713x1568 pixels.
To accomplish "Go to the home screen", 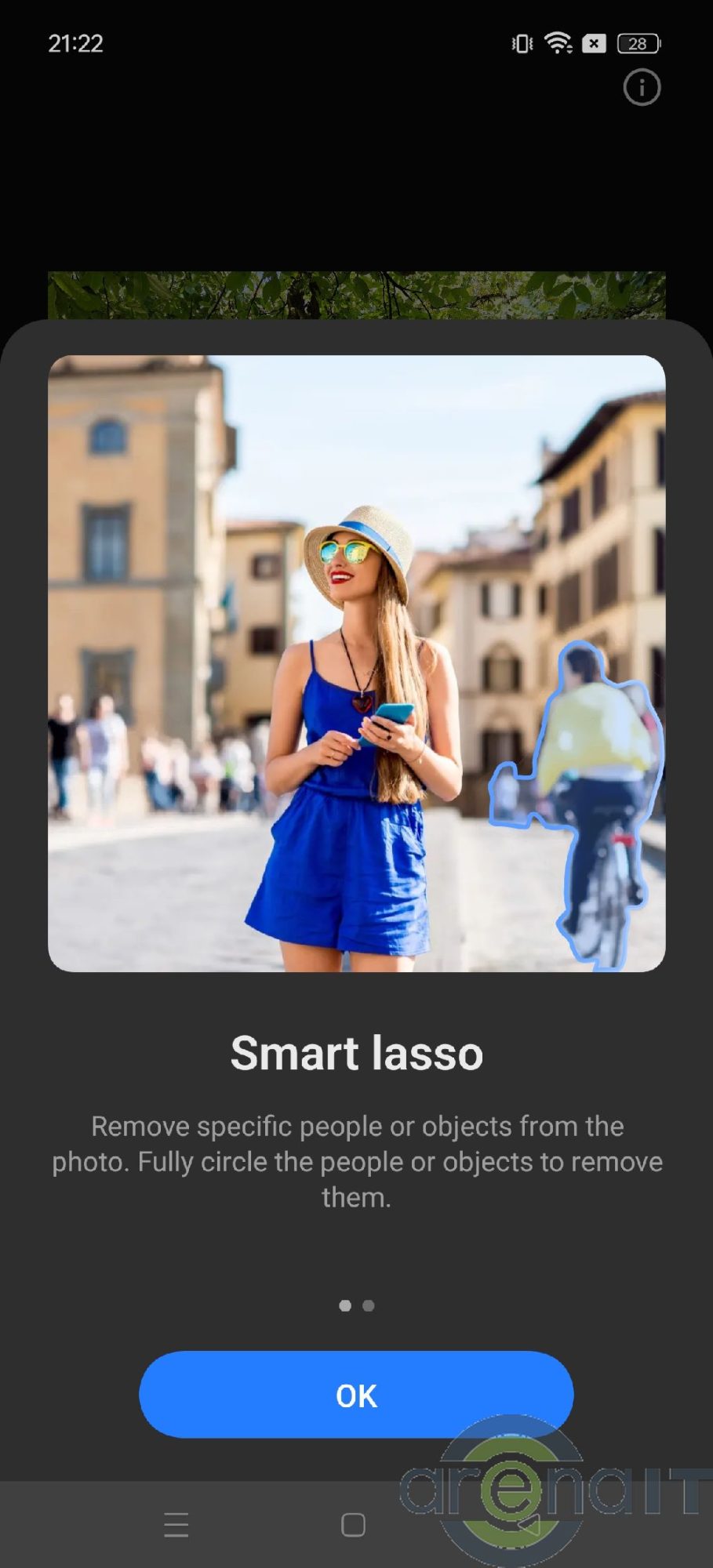I will (353, 1525).
